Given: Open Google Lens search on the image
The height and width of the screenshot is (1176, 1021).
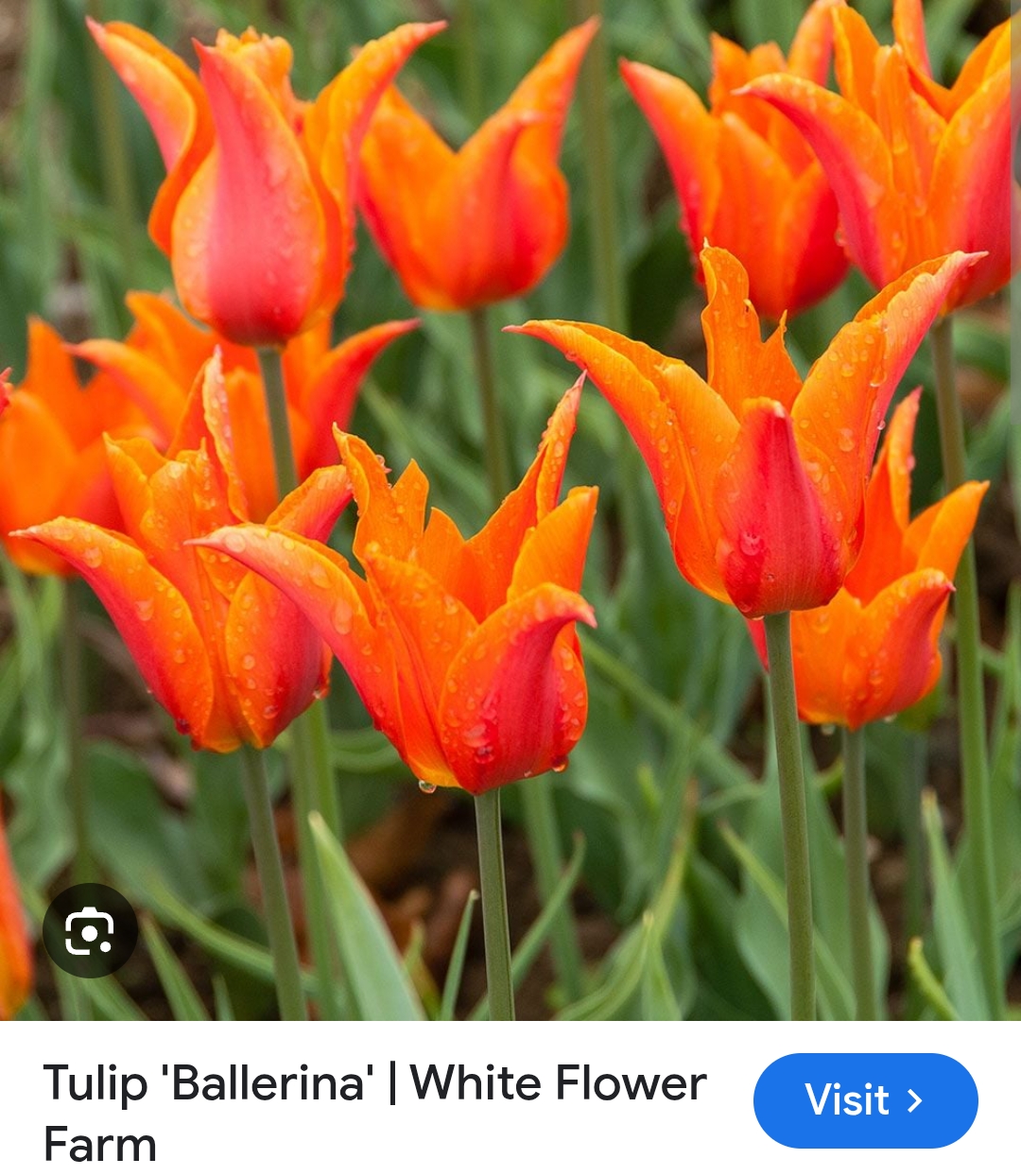Looking at the screenshot, I should tap(90, 931).
